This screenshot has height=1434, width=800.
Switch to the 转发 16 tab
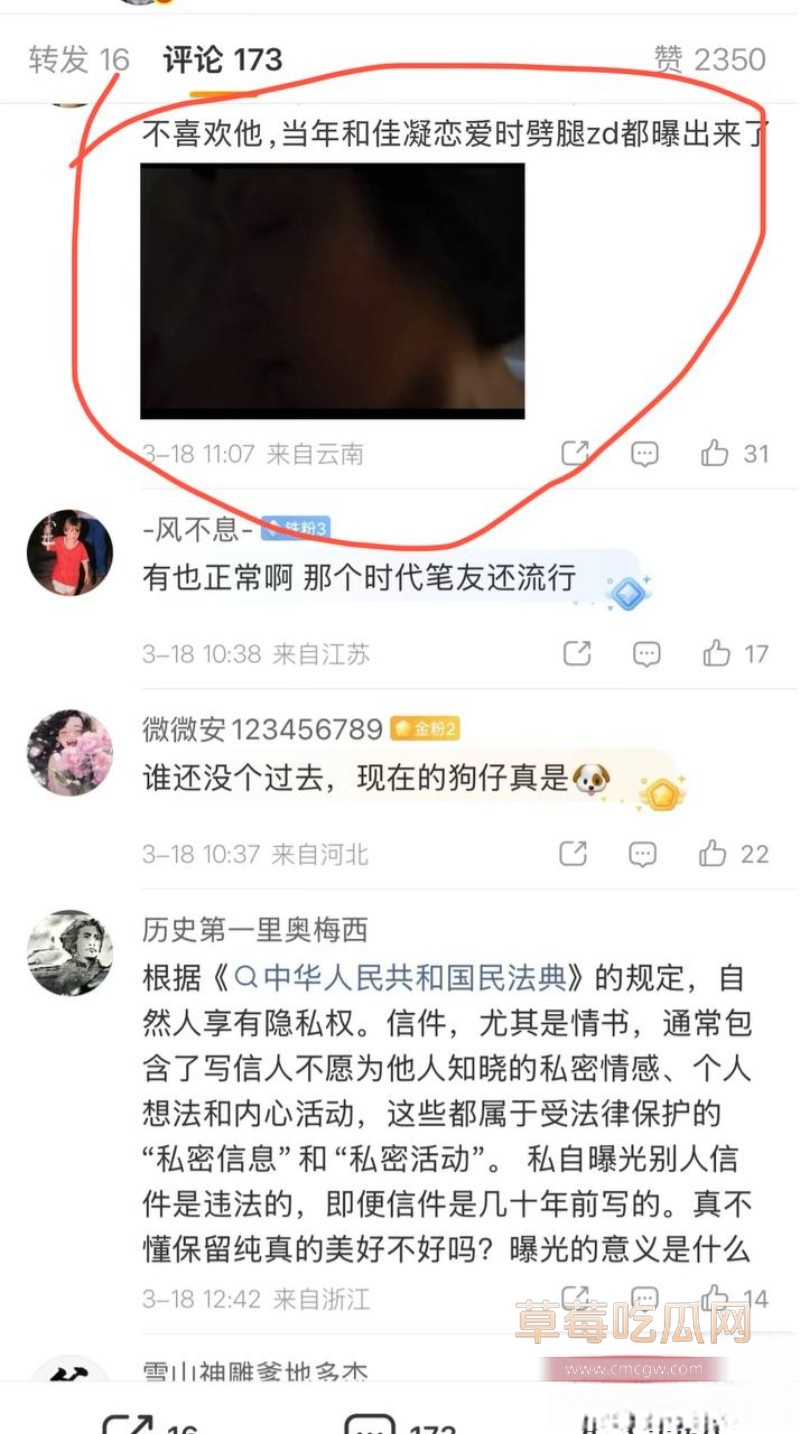[x=74, y=60]
